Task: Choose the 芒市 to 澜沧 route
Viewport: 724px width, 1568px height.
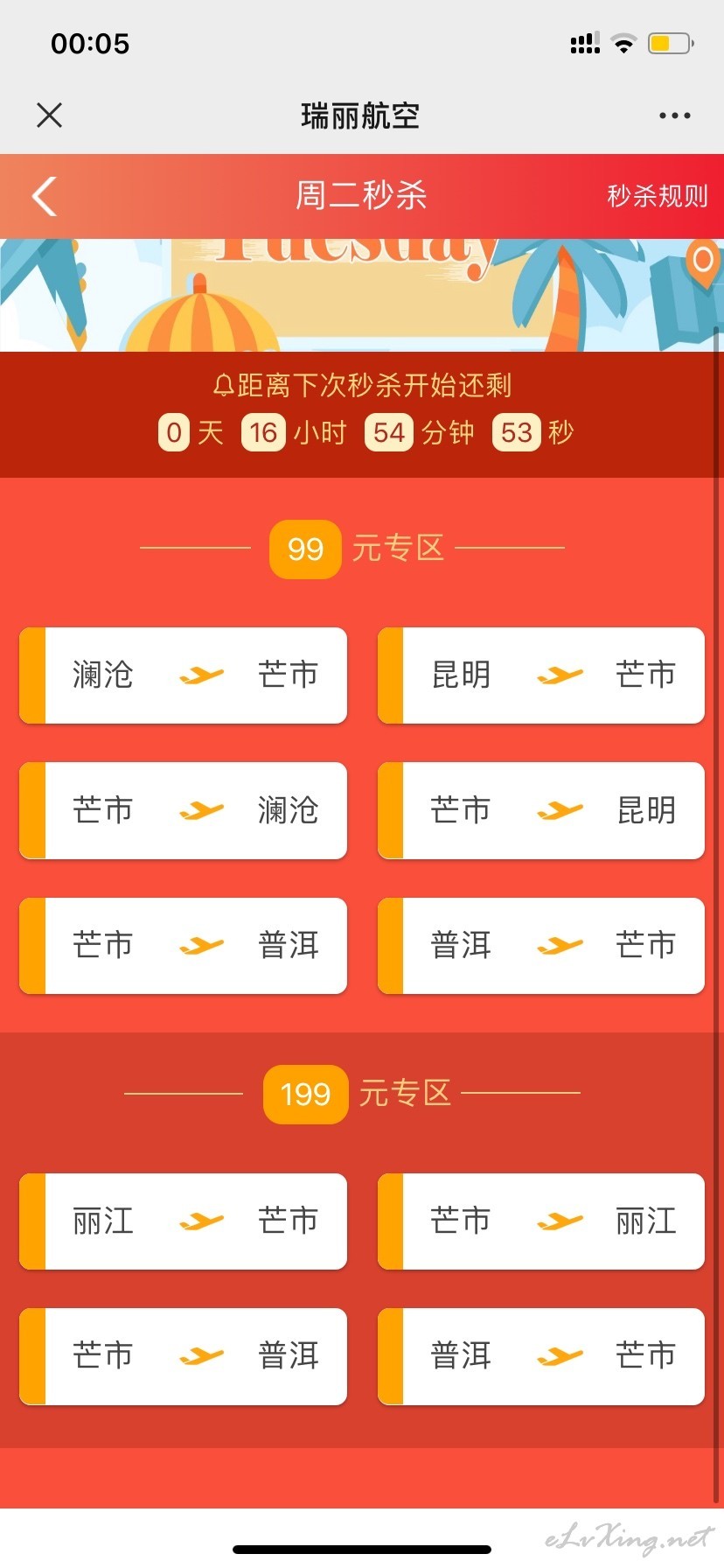Action: tap(184, 810)
